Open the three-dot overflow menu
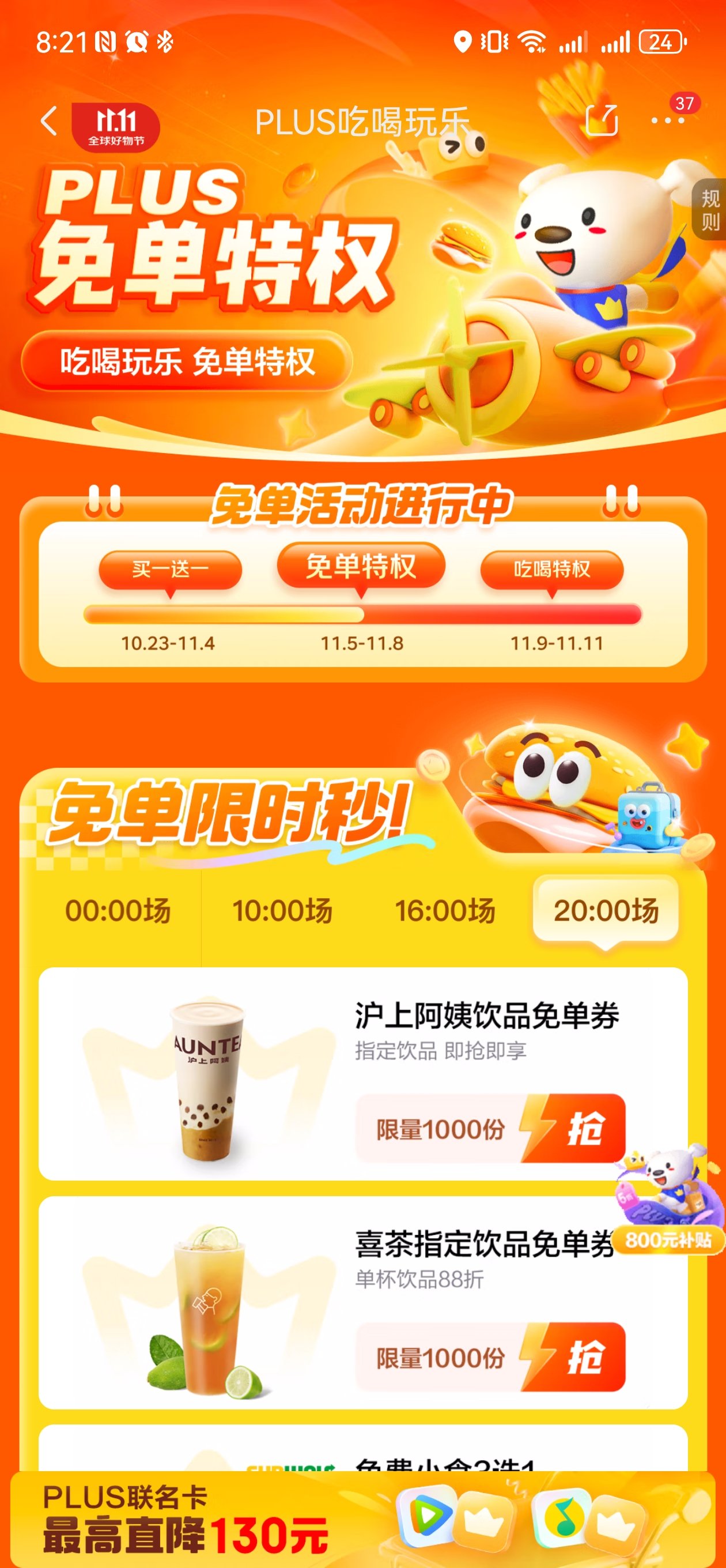This screenshot has width=726, height=1568. (x=668, y=120)
